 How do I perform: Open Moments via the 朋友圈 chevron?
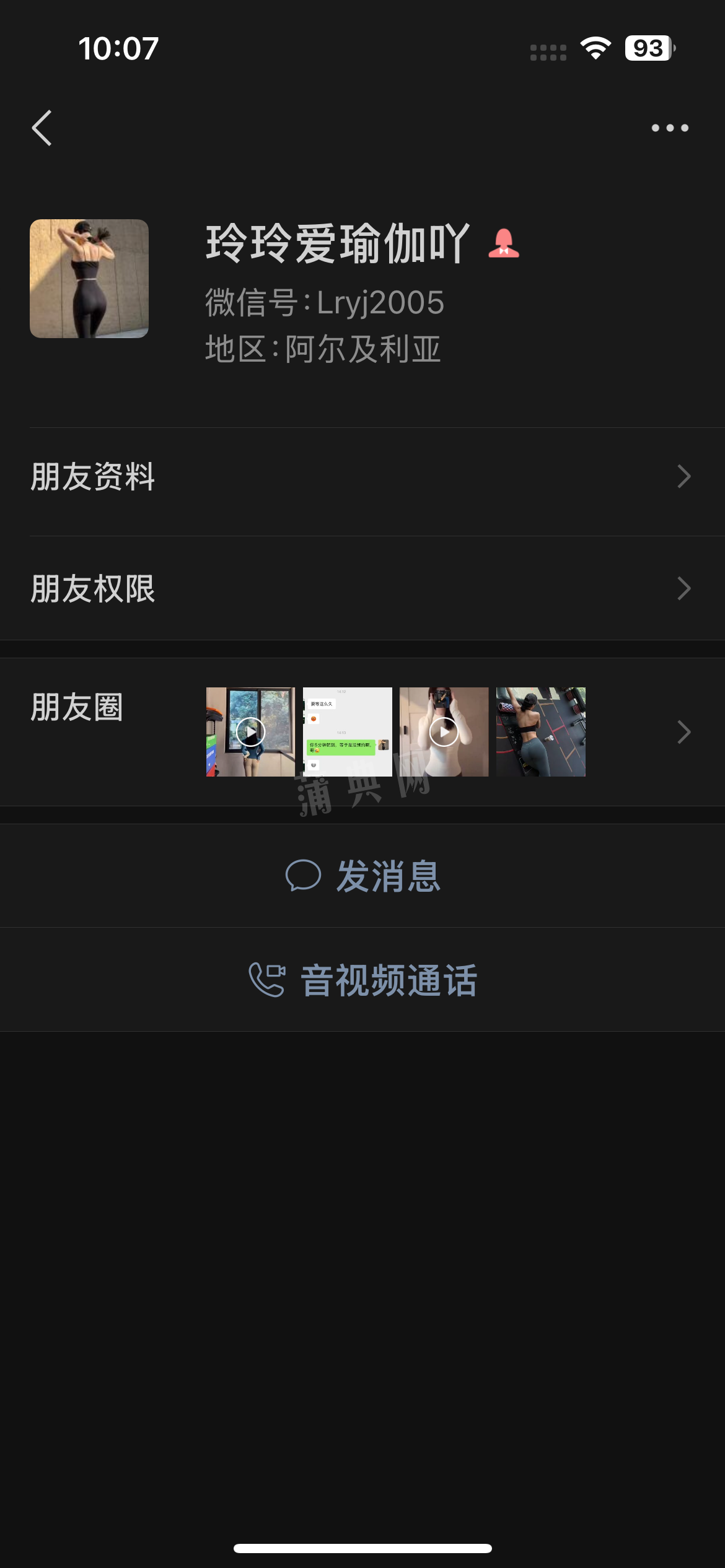pos(683,731)
